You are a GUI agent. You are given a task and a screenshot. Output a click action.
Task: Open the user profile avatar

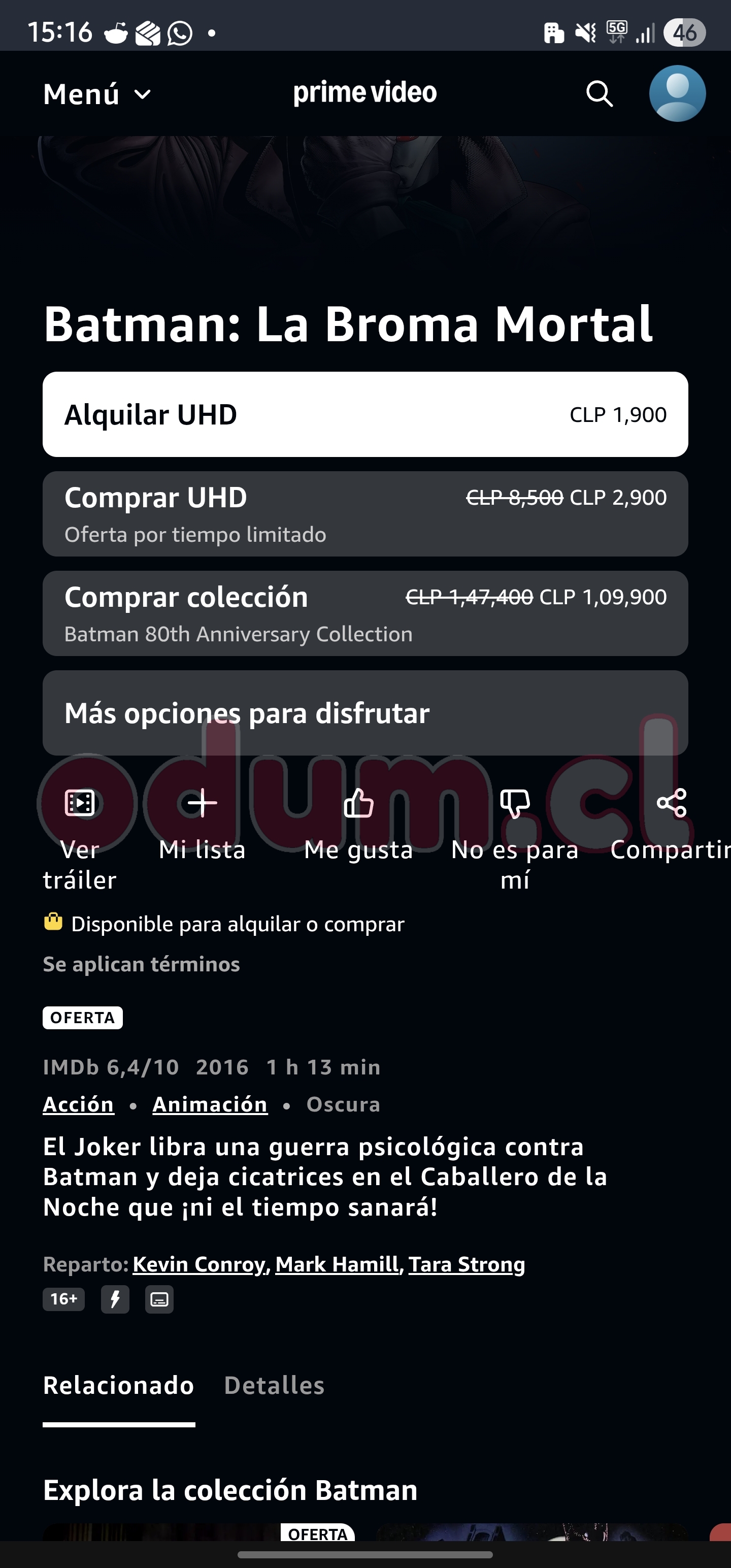pos(677,94)
